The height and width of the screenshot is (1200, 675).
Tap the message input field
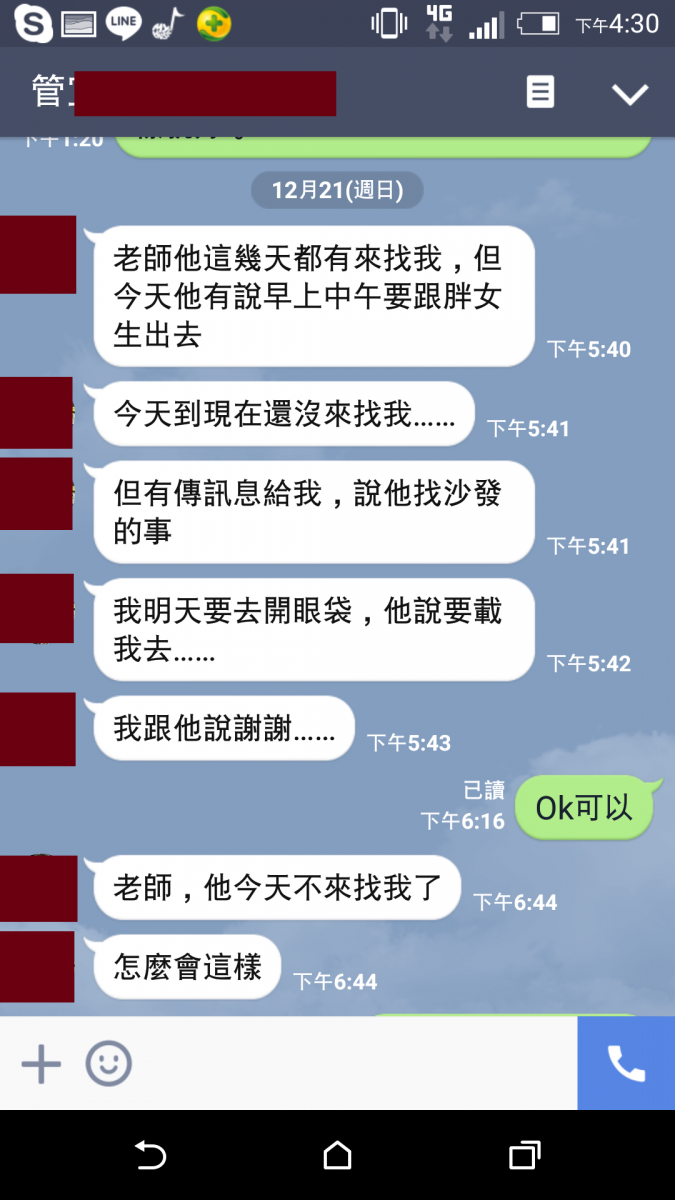click(x=350, y=1064)
